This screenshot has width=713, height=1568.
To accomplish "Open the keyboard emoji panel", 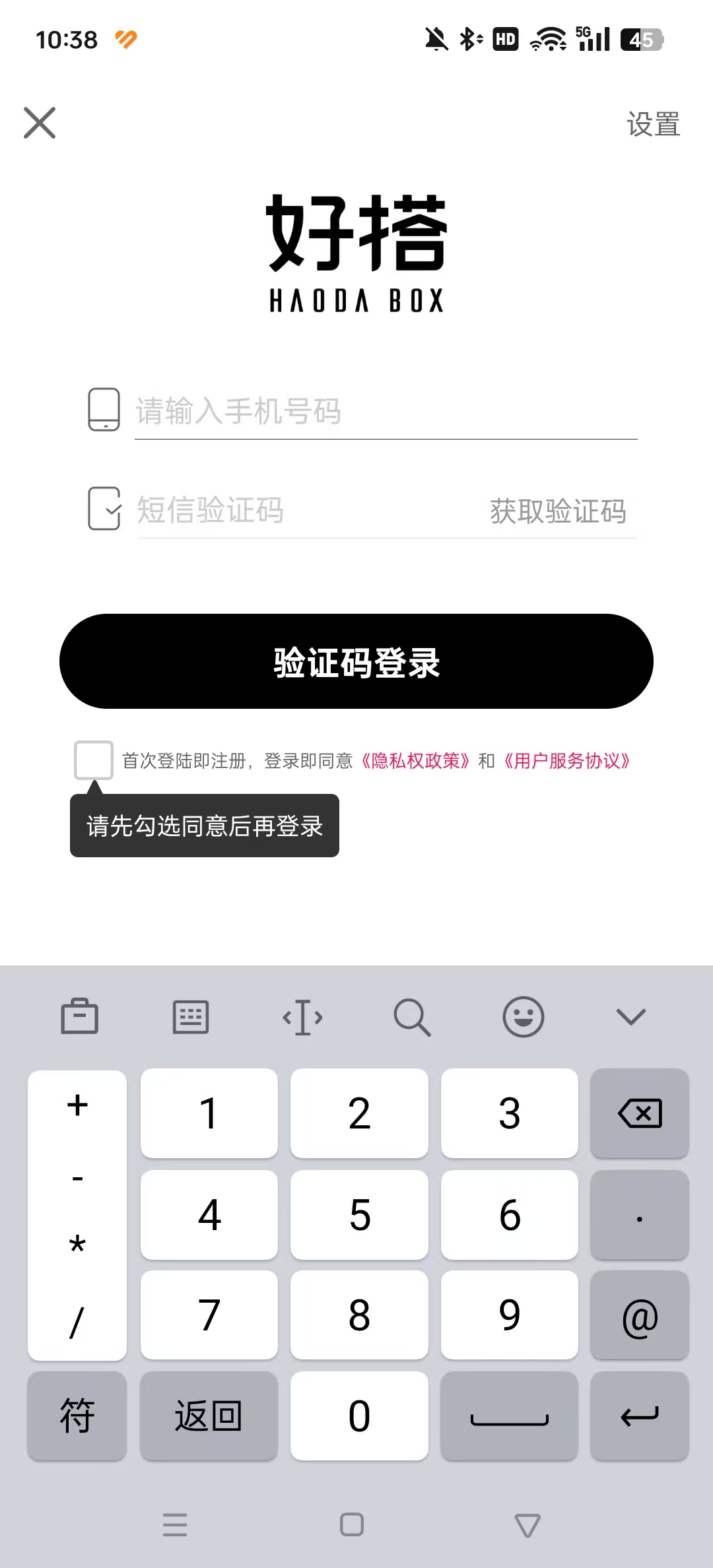I will coord(523,1016).
